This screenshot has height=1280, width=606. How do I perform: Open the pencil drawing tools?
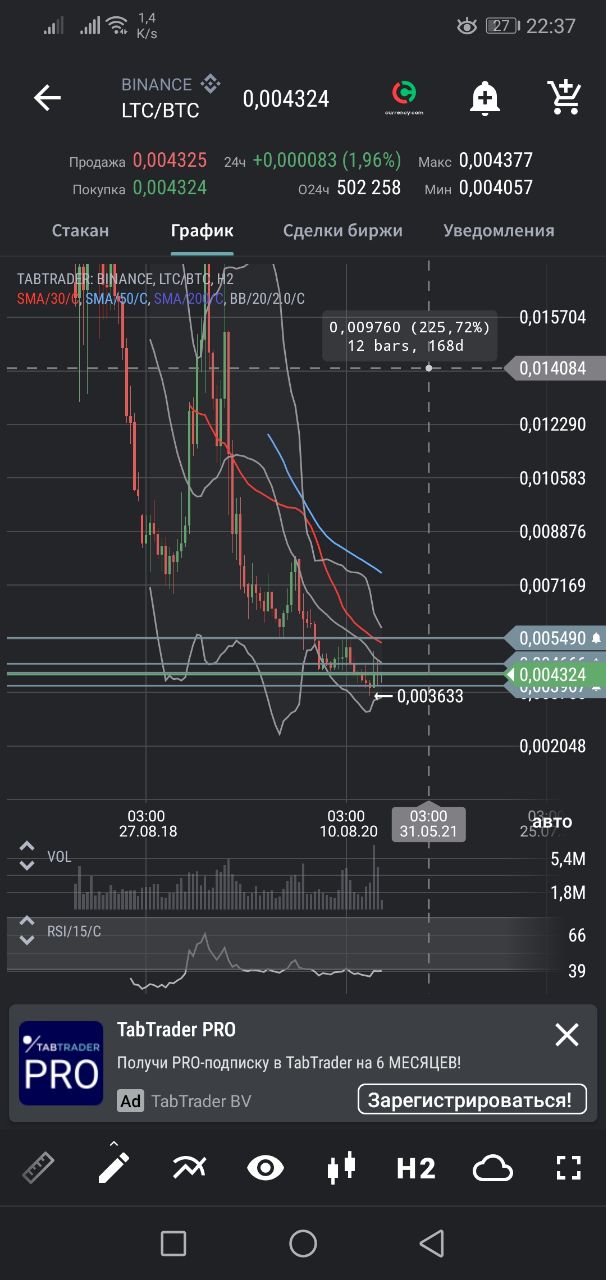click(x=114, y=1167)
